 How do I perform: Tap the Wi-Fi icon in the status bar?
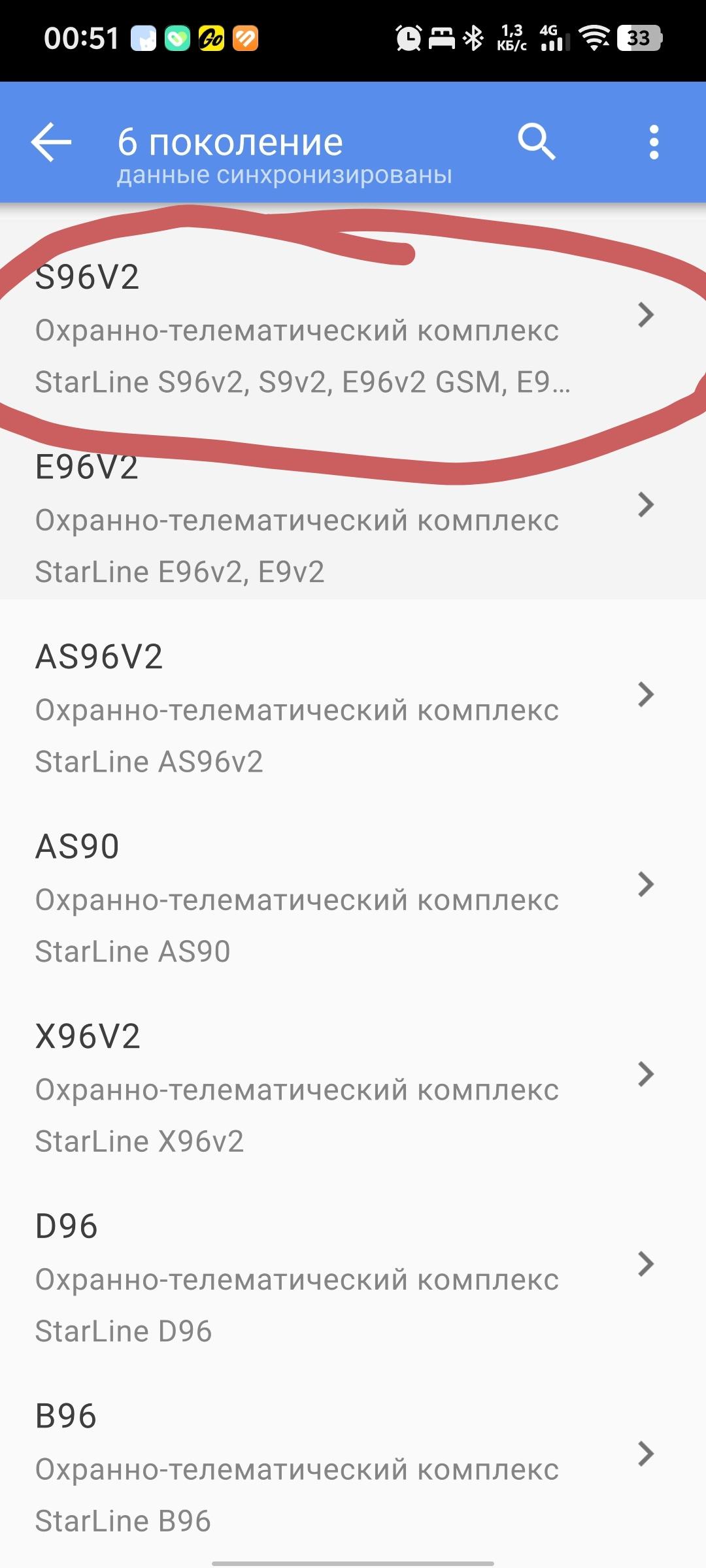tap(594, 38)
